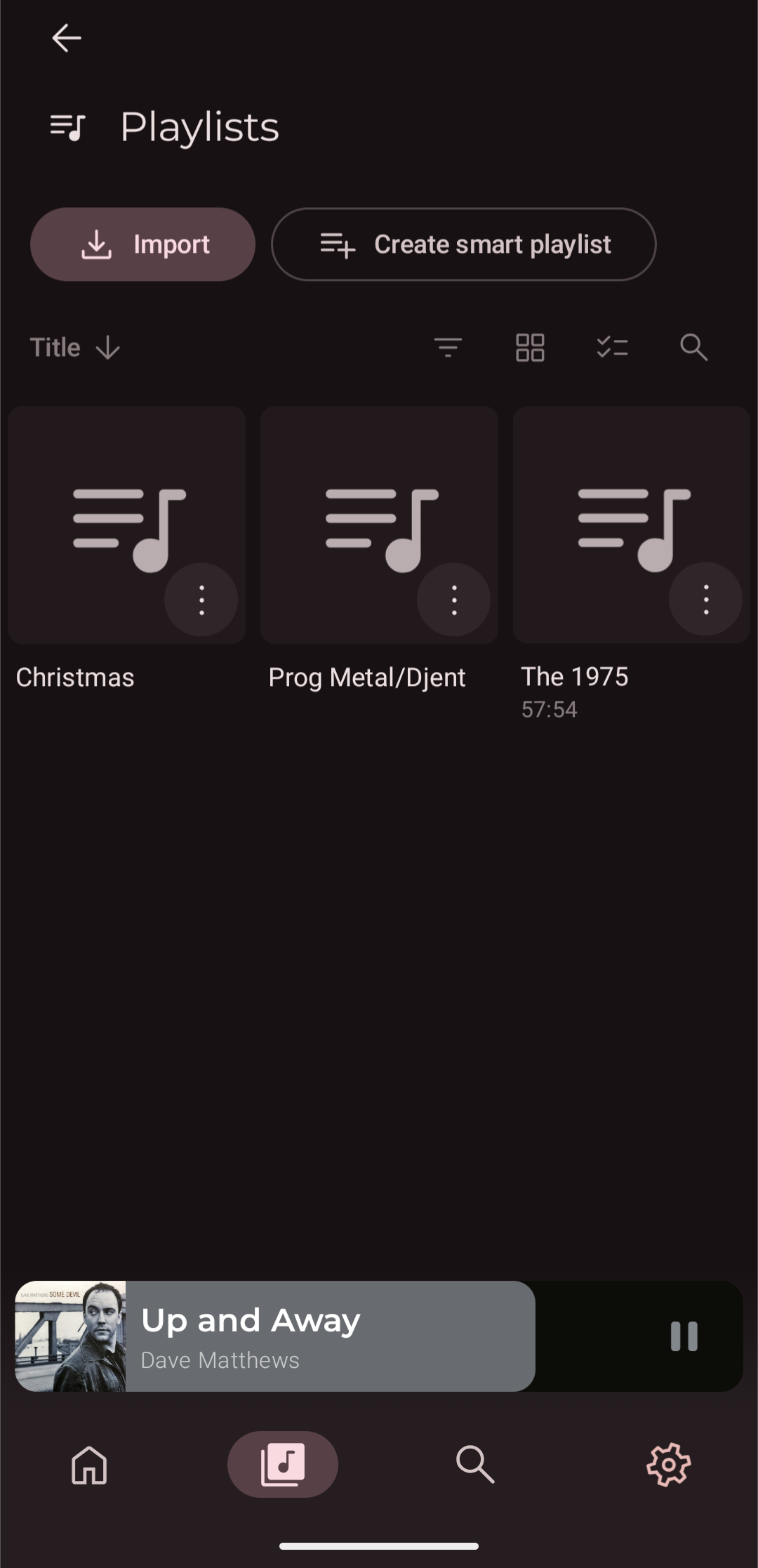Open the Settings gear tab
Screen dimensions: 758x1568
(x=668, y=1465)
